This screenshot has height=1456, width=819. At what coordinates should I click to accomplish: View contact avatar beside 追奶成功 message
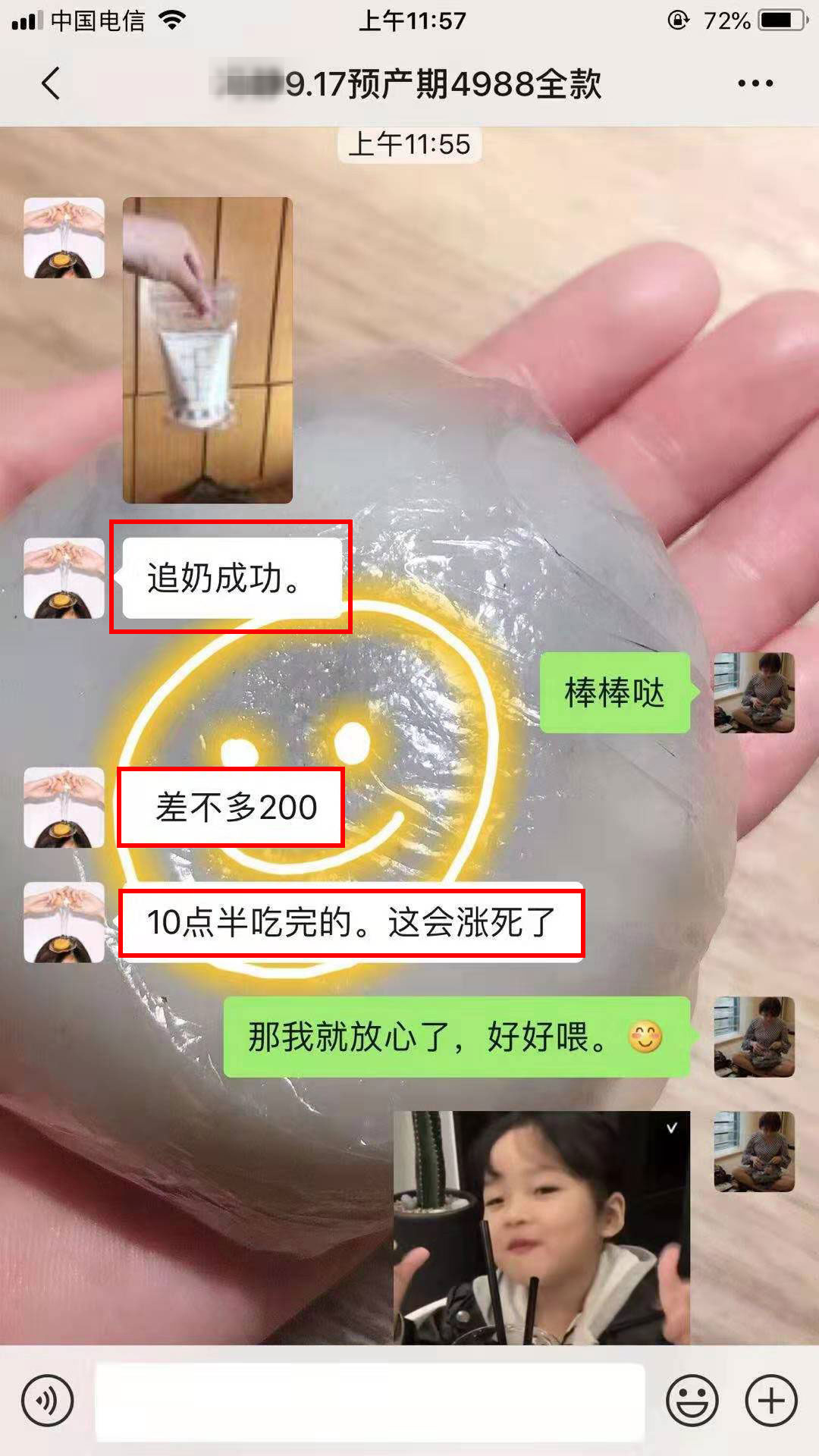(64, 578)
